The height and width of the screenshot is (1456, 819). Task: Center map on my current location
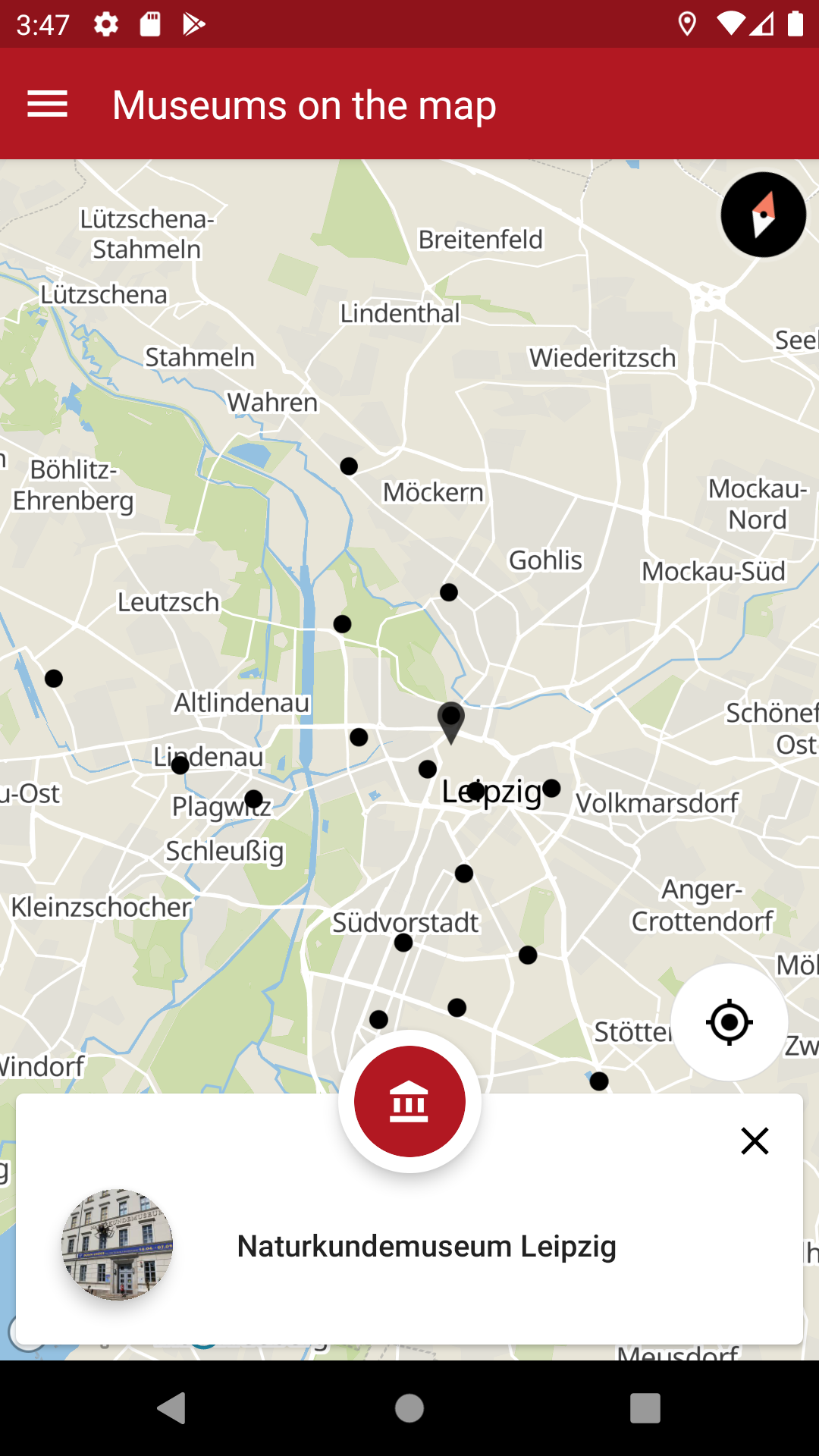[729, 1022]
